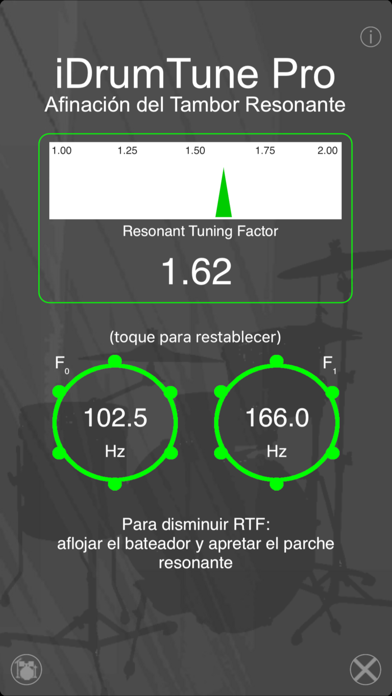Open the info icon
Image resolution: width=392 pixels, height=696 pixels.
[370, 37]
